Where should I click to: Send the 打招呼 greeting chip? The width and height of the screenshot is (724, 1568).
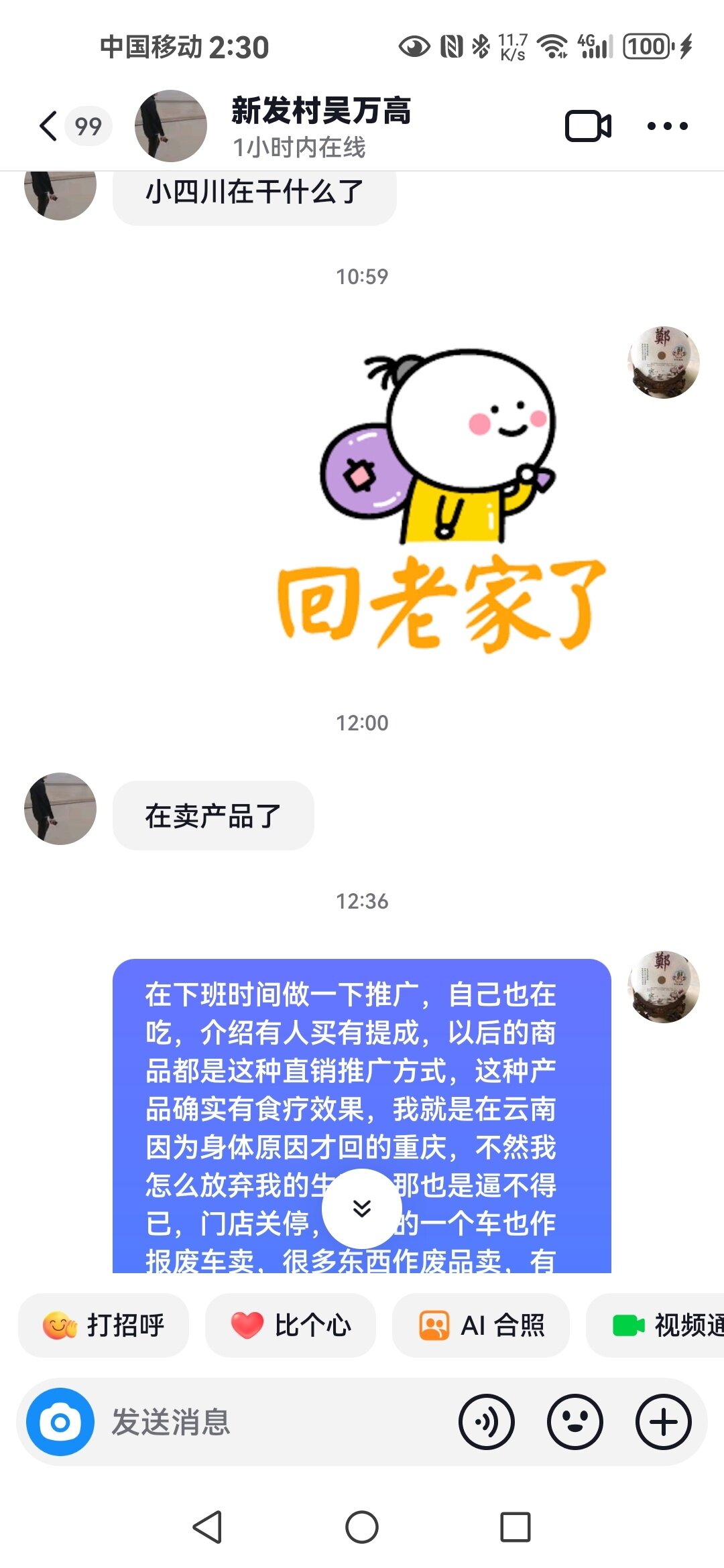coord(104,1325)
